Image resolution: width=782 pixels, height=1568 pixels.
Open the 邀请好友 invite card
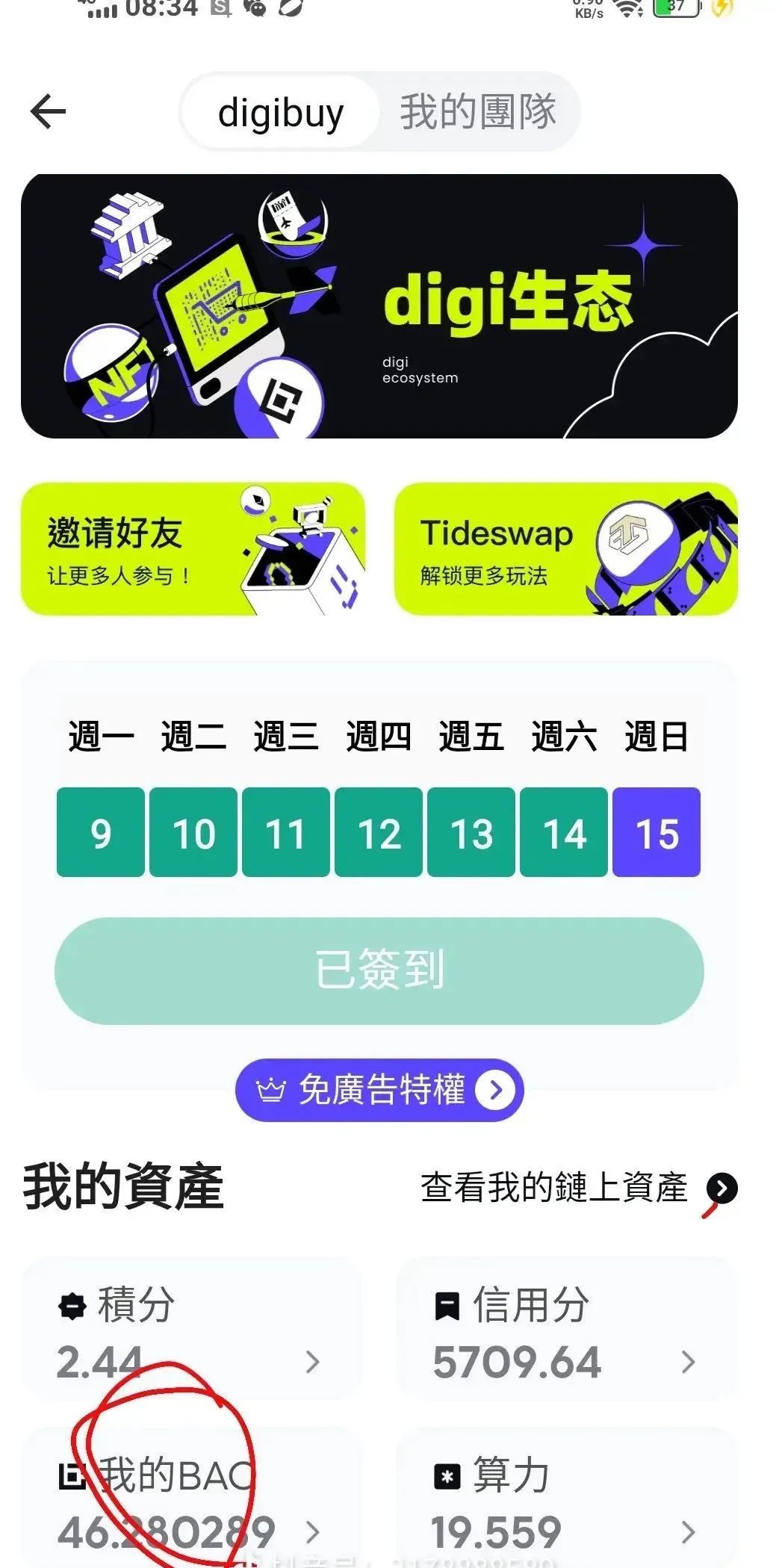tap(193, 550)
